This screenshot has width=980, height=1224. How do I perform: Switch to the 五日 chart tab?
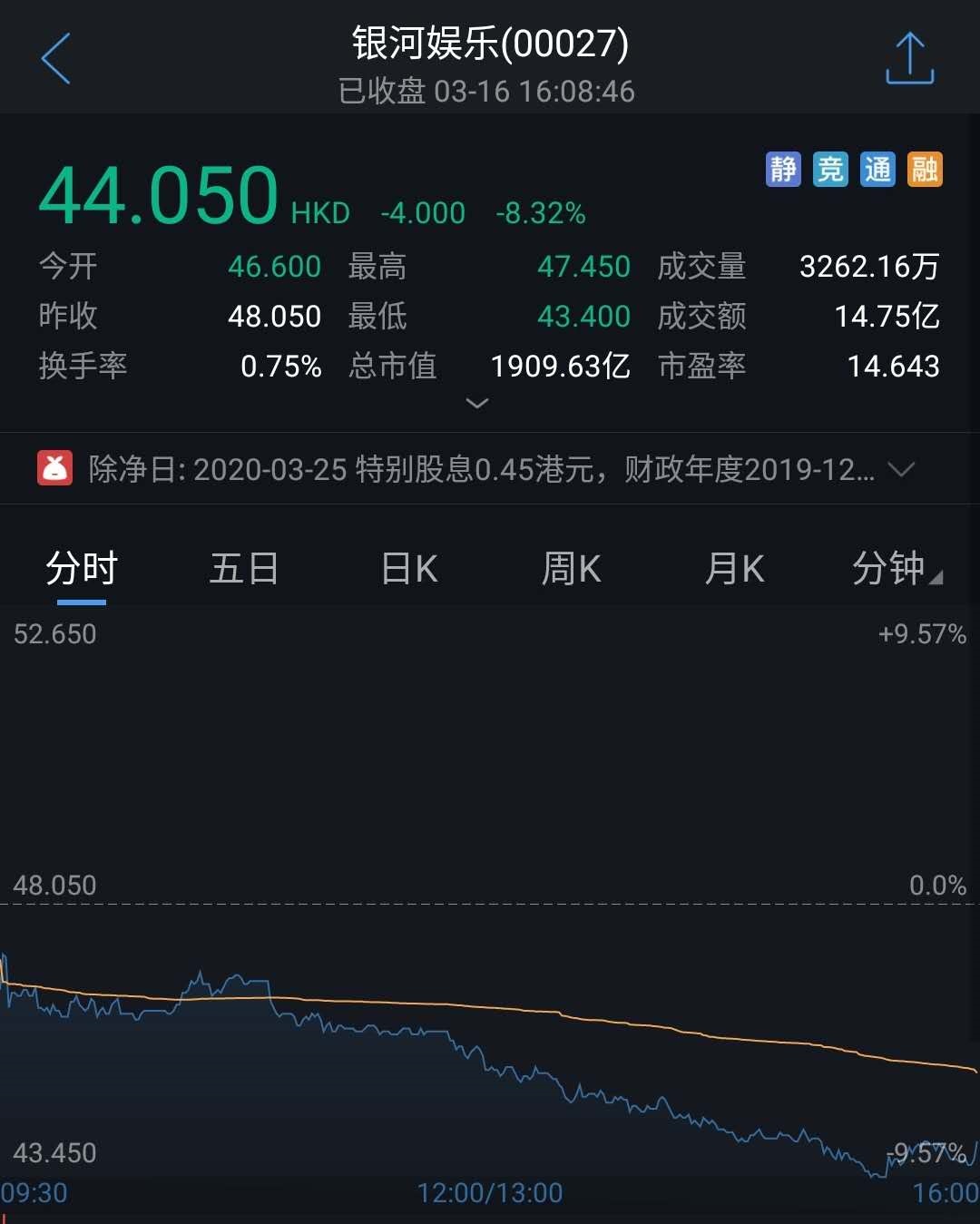coord(243,570)
